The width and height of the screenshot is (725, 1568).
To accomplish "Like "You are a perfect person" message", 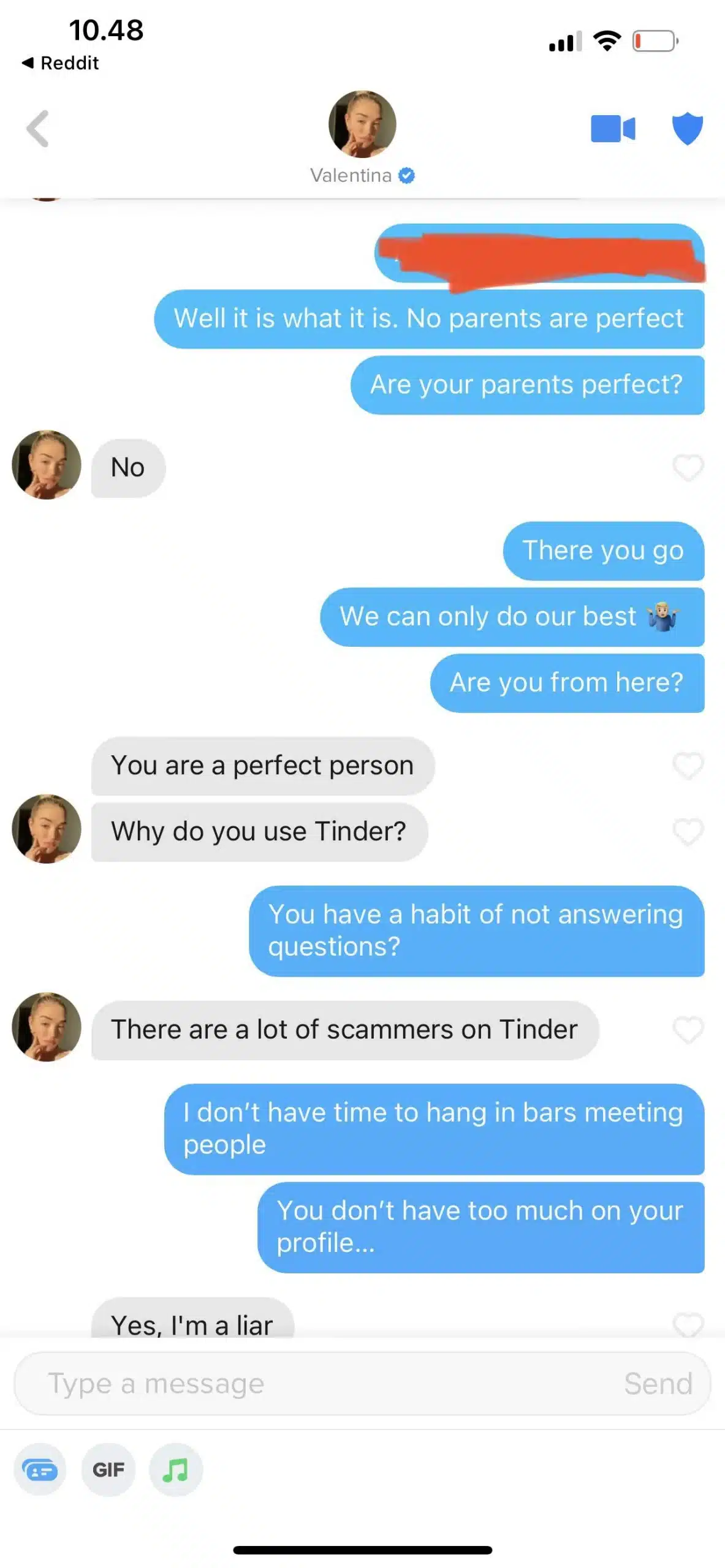I will coord(688,765).
